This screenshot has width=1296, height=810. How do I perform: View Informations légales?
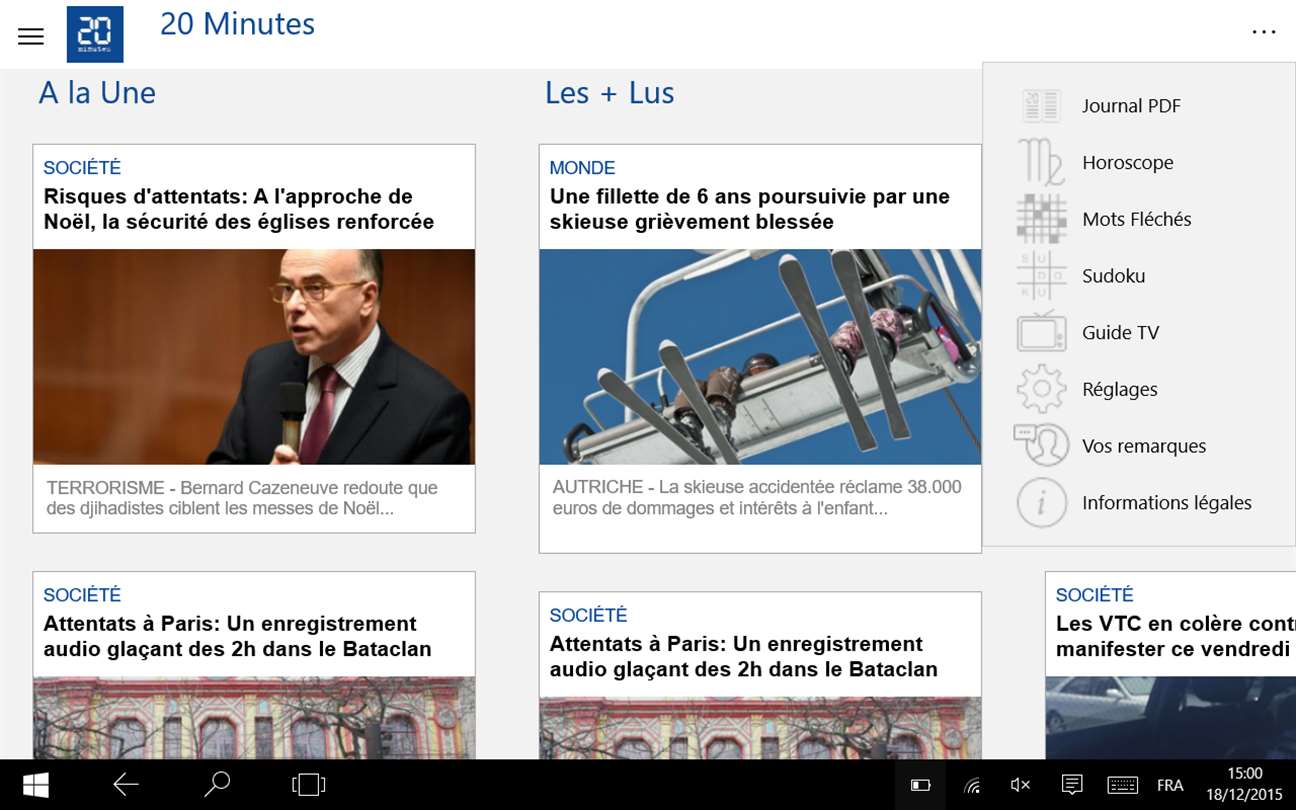point(1166,503)
